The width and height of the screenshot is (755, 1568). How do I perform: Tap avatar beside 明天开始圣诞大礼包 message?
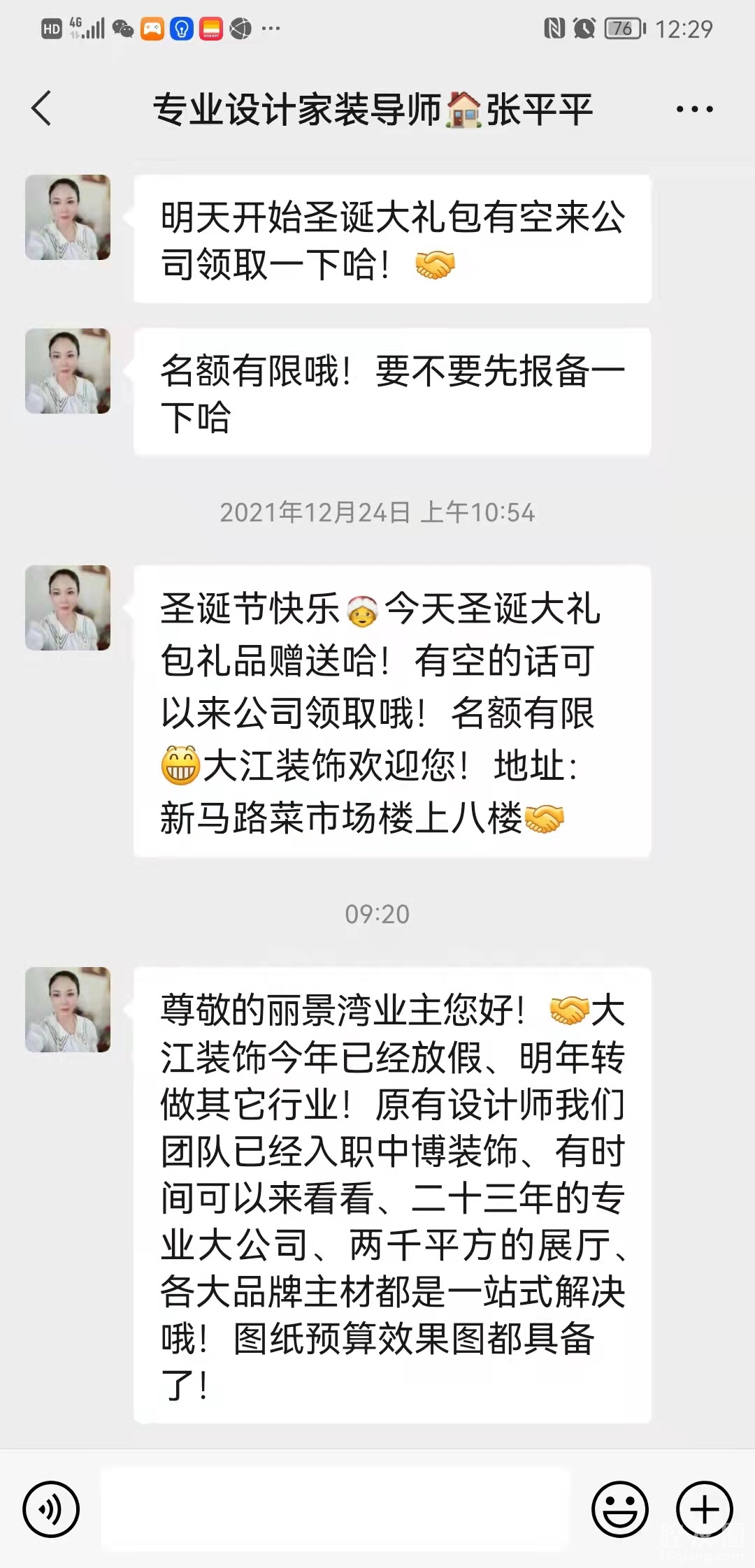pos(68,217)
